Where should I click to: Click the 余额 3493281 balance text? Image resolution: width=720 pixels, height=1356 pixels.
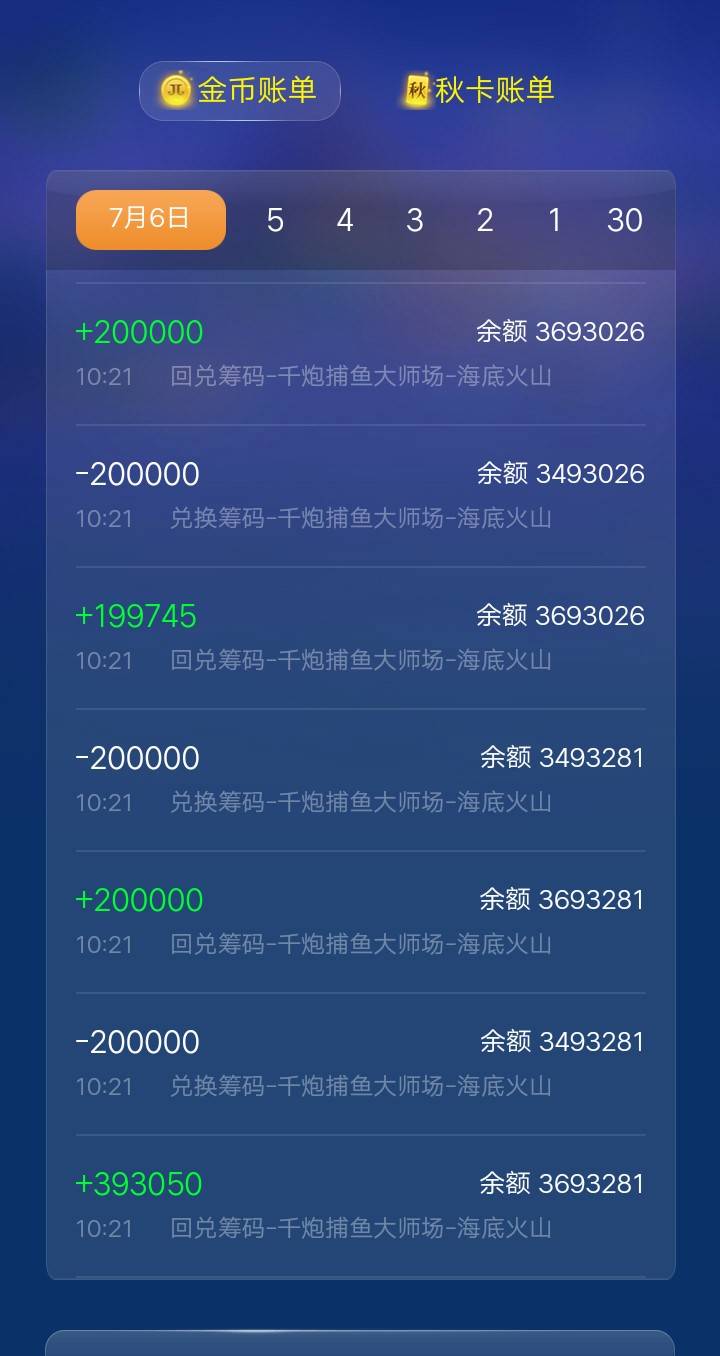coord(558,757)
